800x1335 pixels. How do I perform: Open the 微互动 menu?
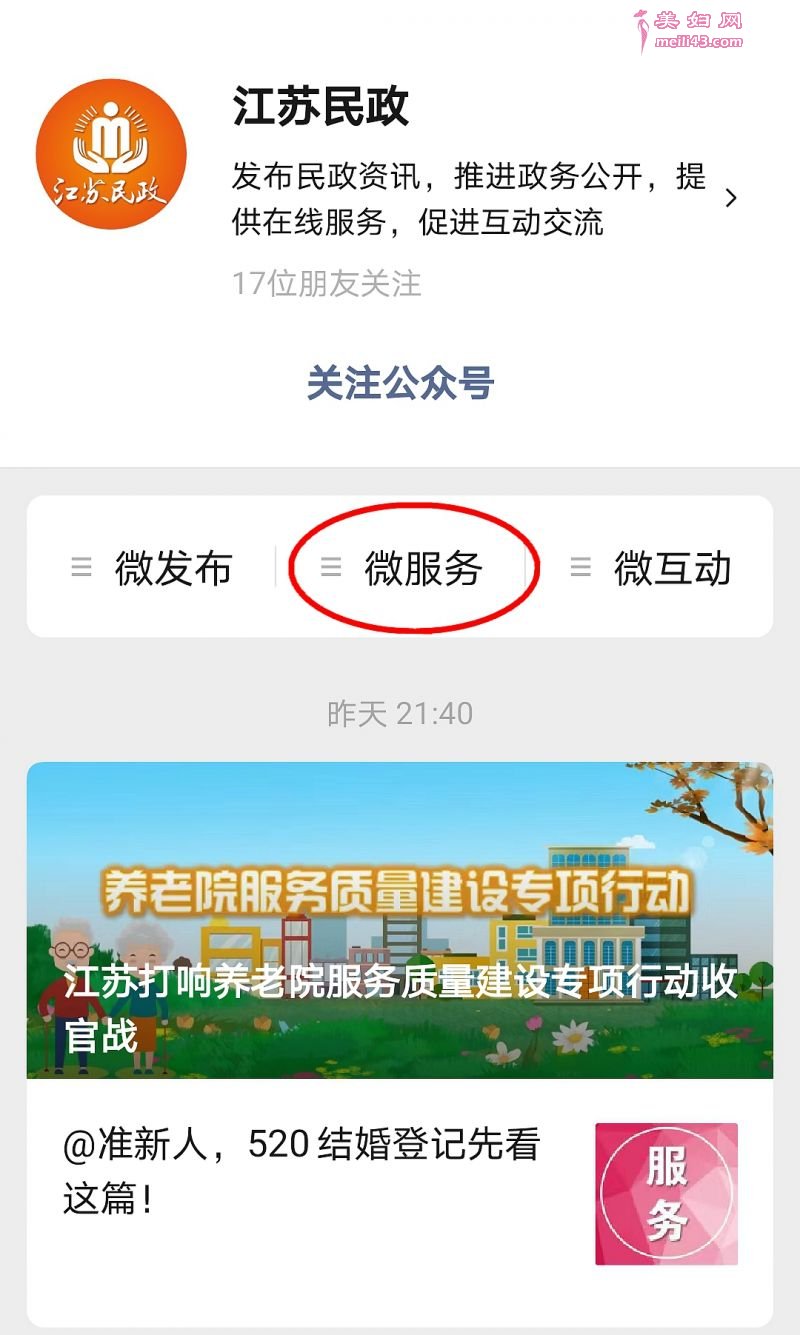pyautogui.click(x=652, y=568)
